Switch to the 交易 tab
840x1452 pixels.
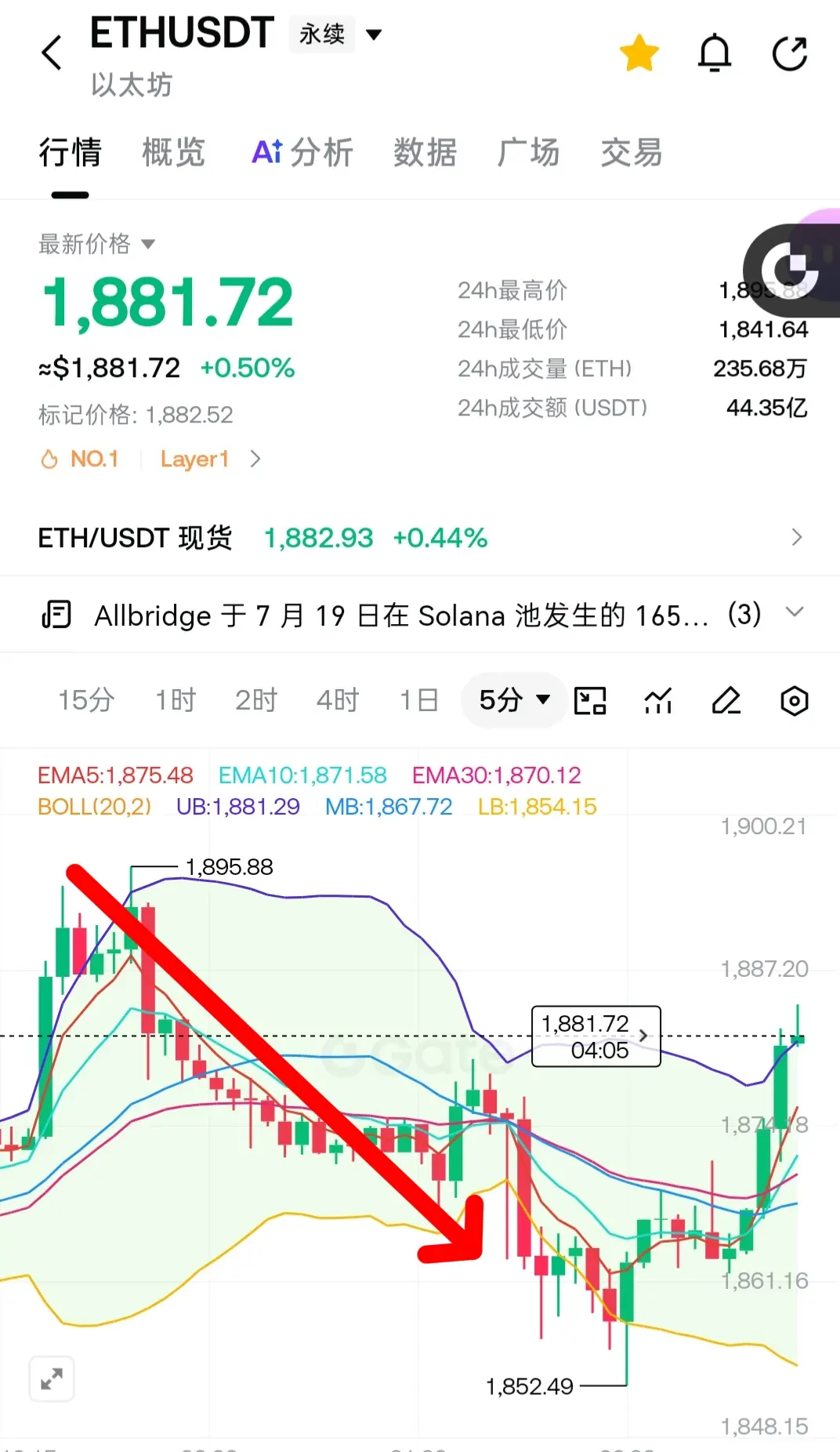(x=632, y=152)
